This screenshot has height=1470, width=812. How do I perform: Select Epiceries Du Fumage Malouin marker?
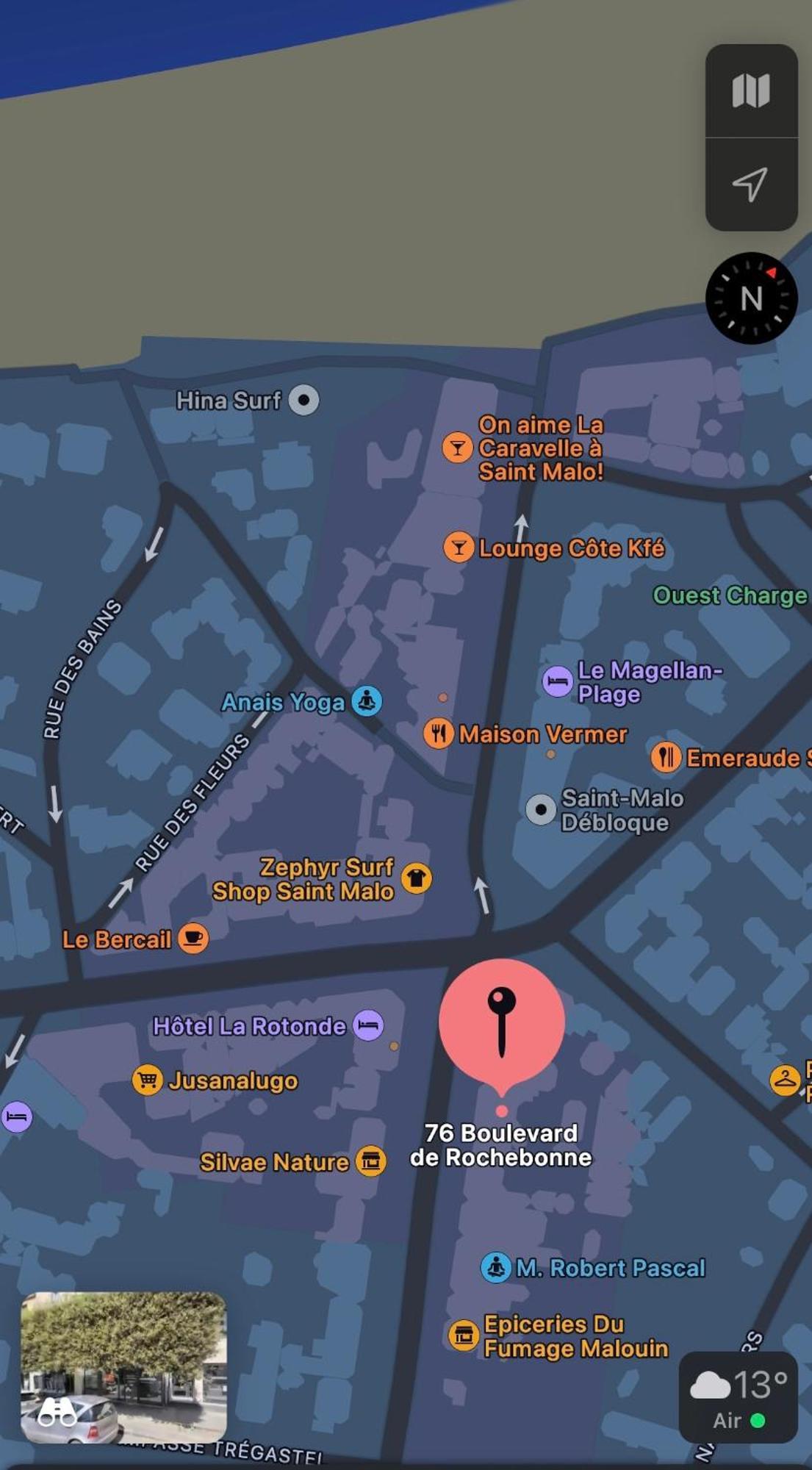464,1335
